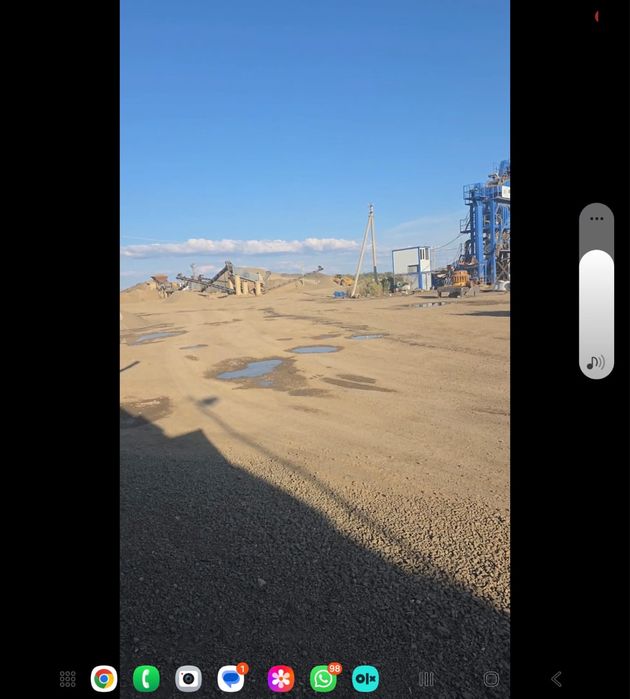Open the Phone dialer app
630x699 pixels.
(x=146, y=679)
